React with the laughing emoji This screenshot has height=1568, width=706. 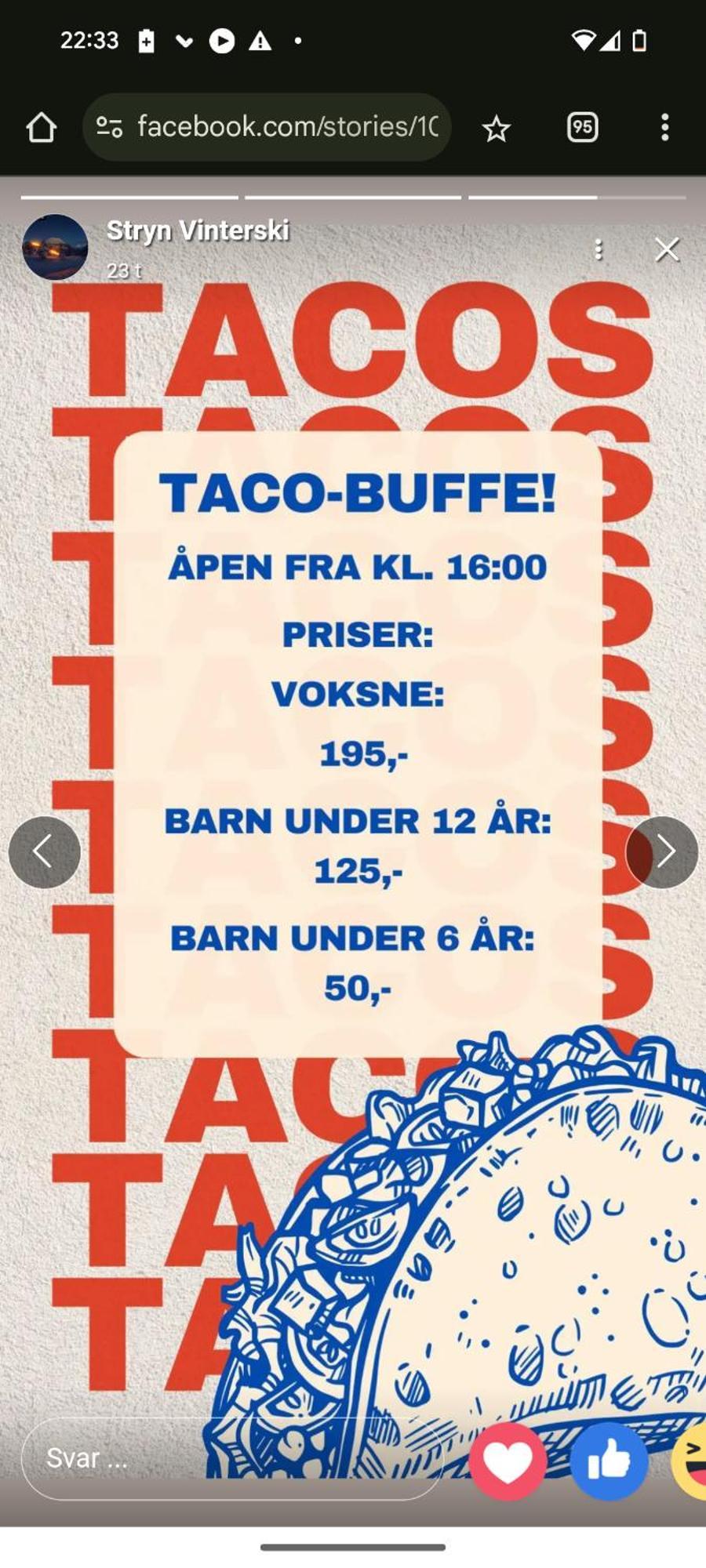692,1461
